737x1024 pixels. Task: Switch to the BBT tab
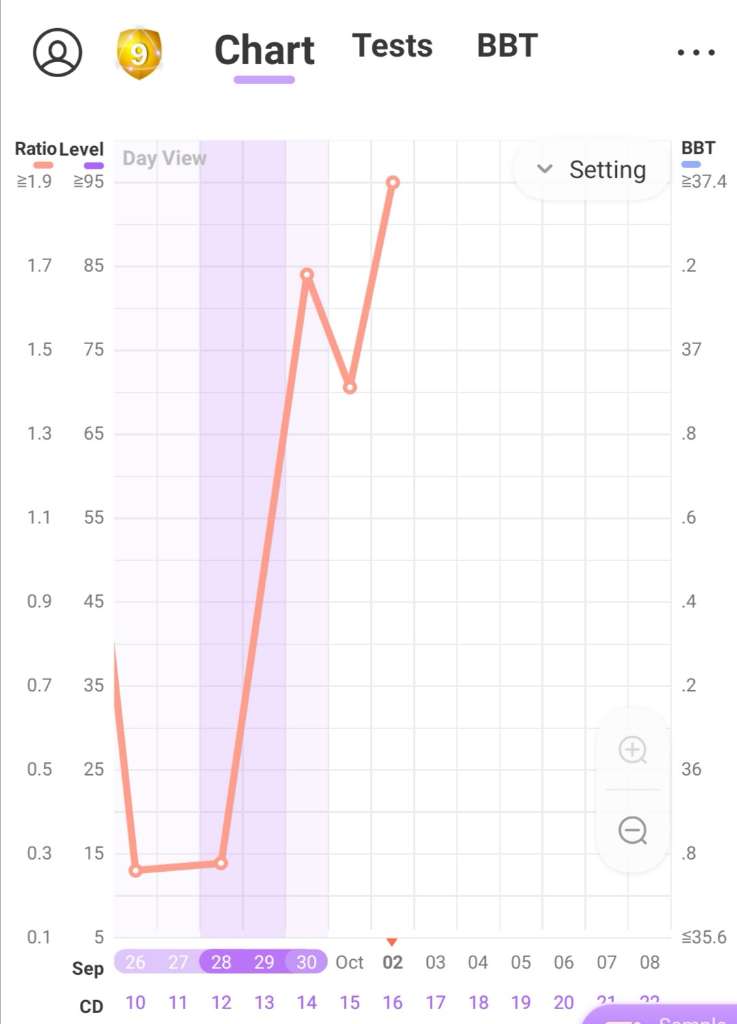(507, 46)
